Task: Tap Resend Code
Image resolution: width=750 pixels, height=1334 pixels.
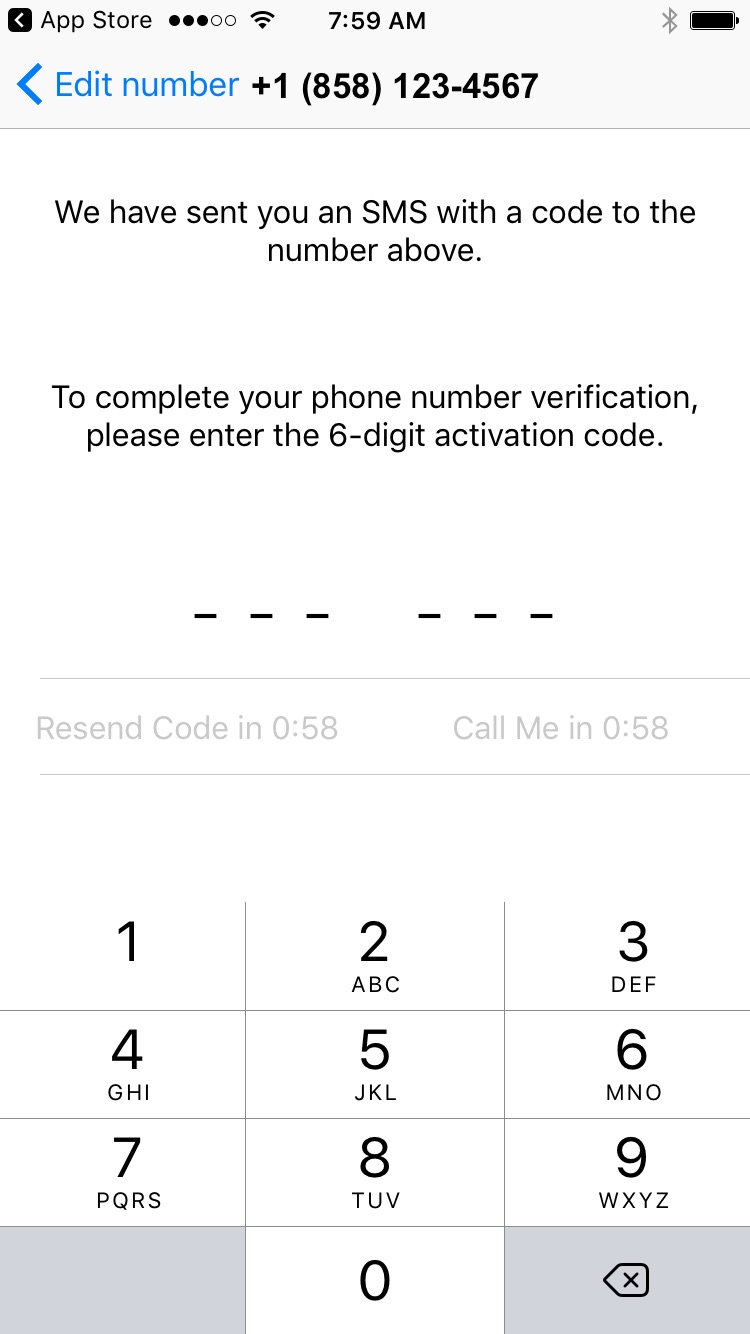Action: click(x=187, y=728)
